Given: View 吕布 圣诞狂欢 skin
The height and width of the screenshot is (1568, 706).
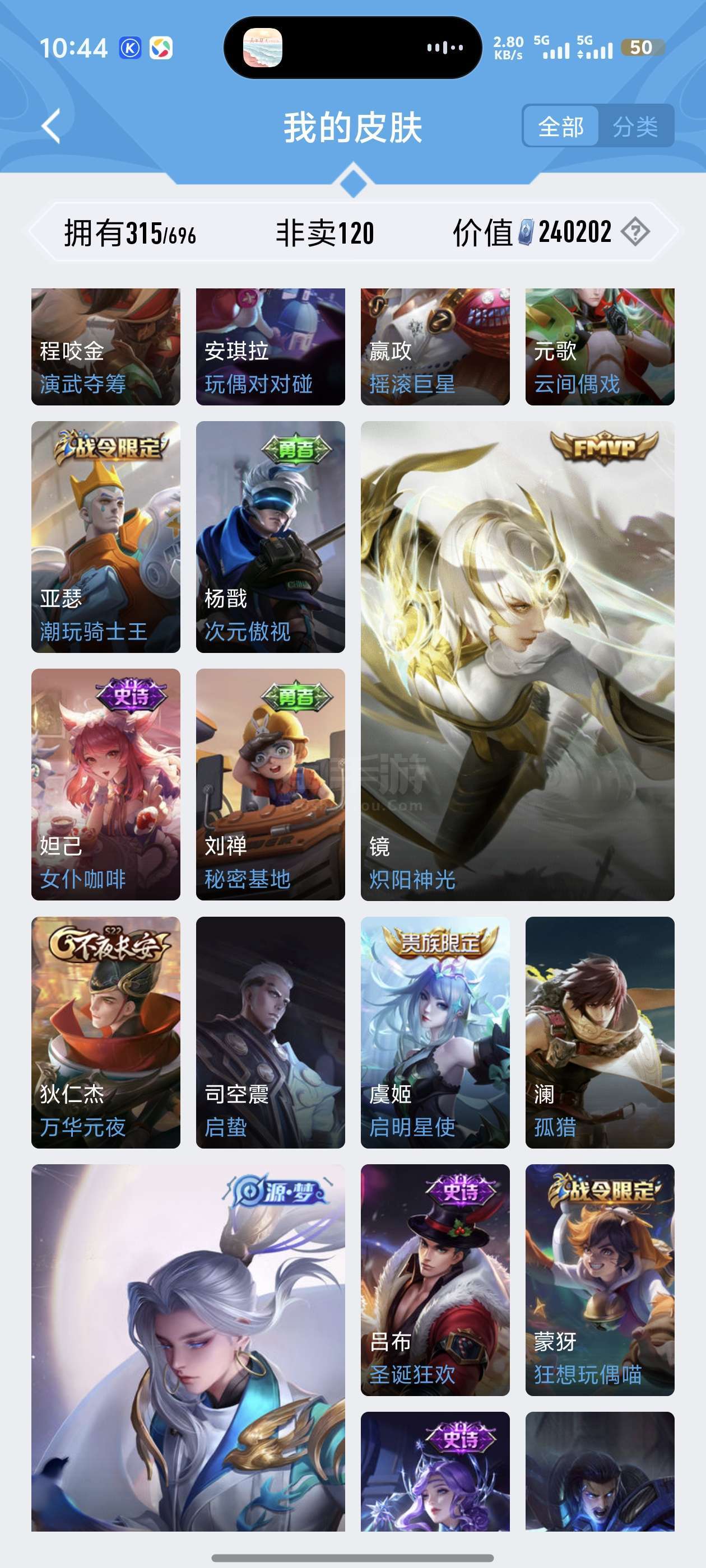Looking at the screenshot, I should click(435, 1280).
